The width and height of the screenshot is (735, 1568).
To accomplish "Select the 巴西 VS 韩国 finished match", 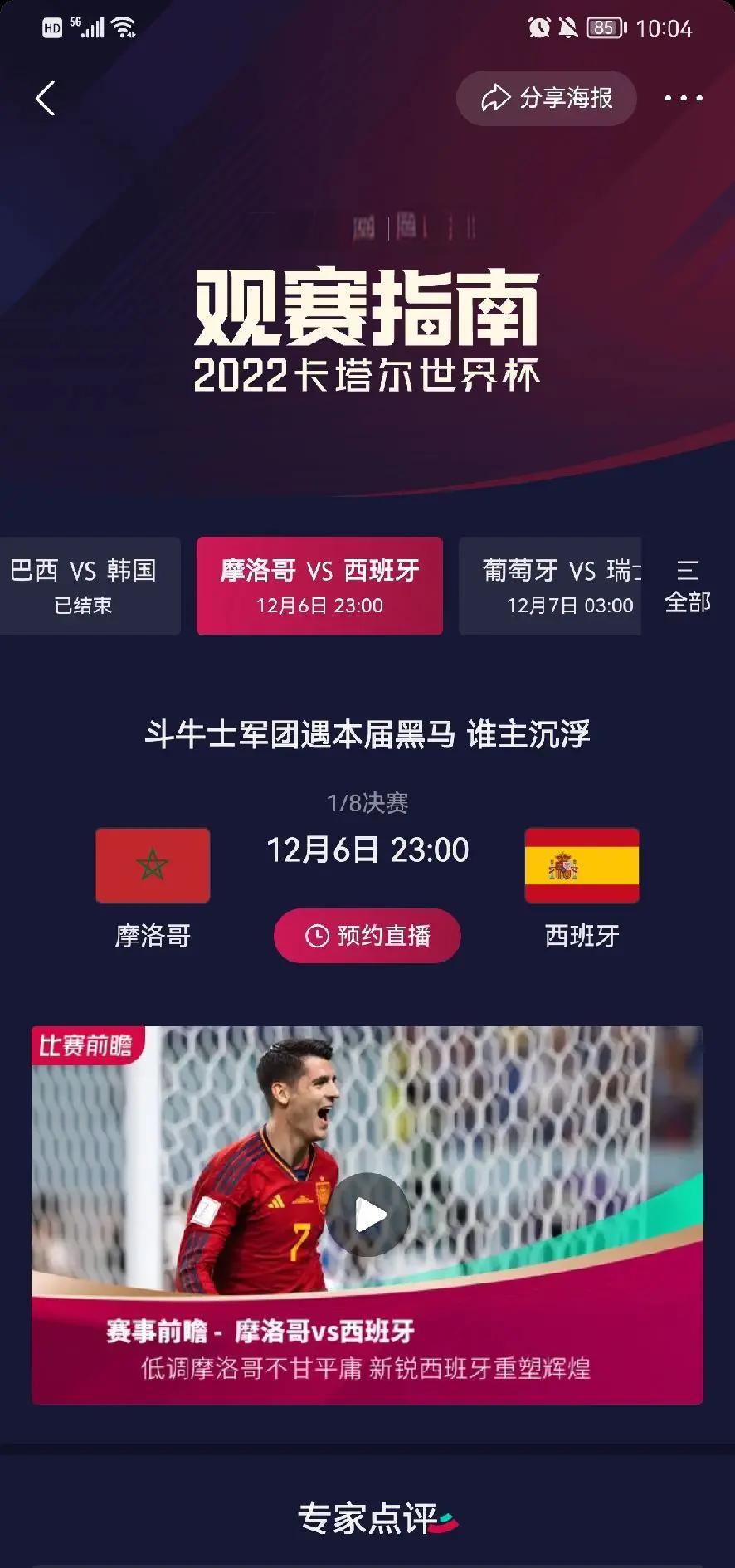I will click(90, 586).
